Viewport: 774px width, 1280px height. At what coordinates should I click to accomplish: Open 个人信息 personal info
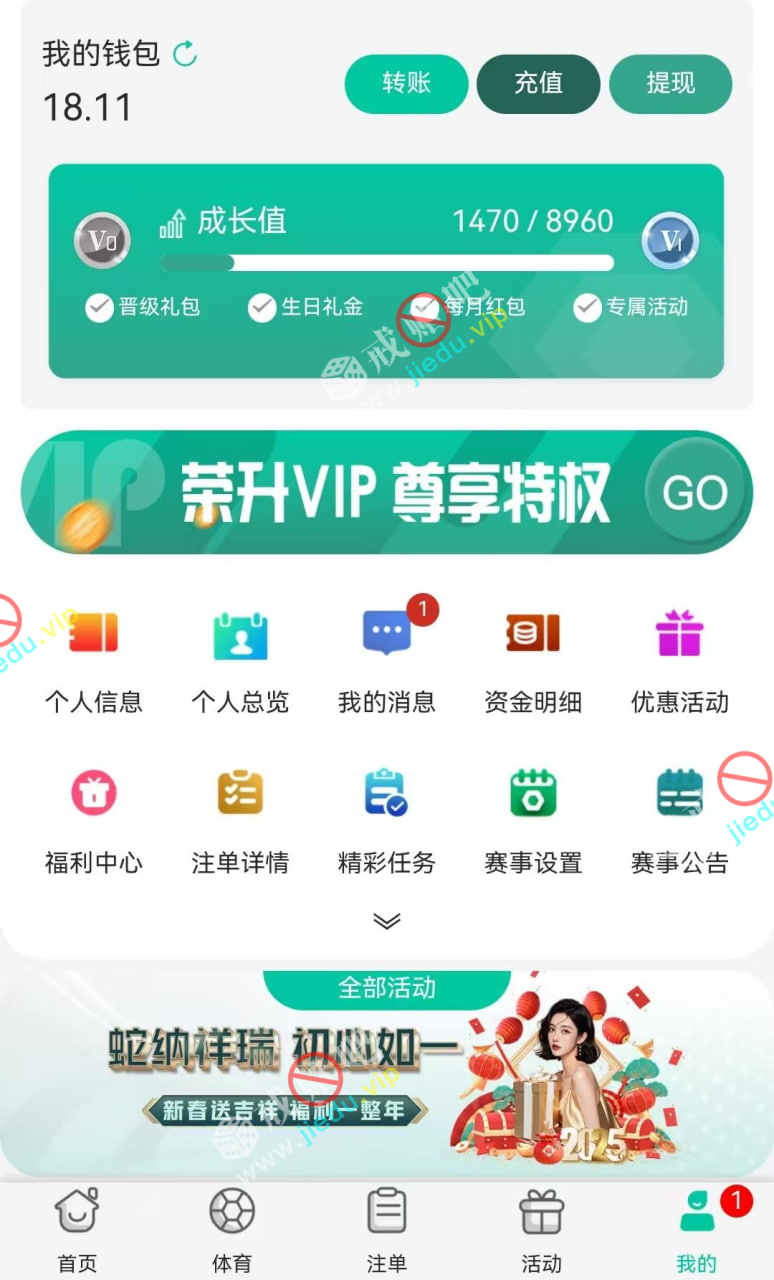click(x=93, y=655)
